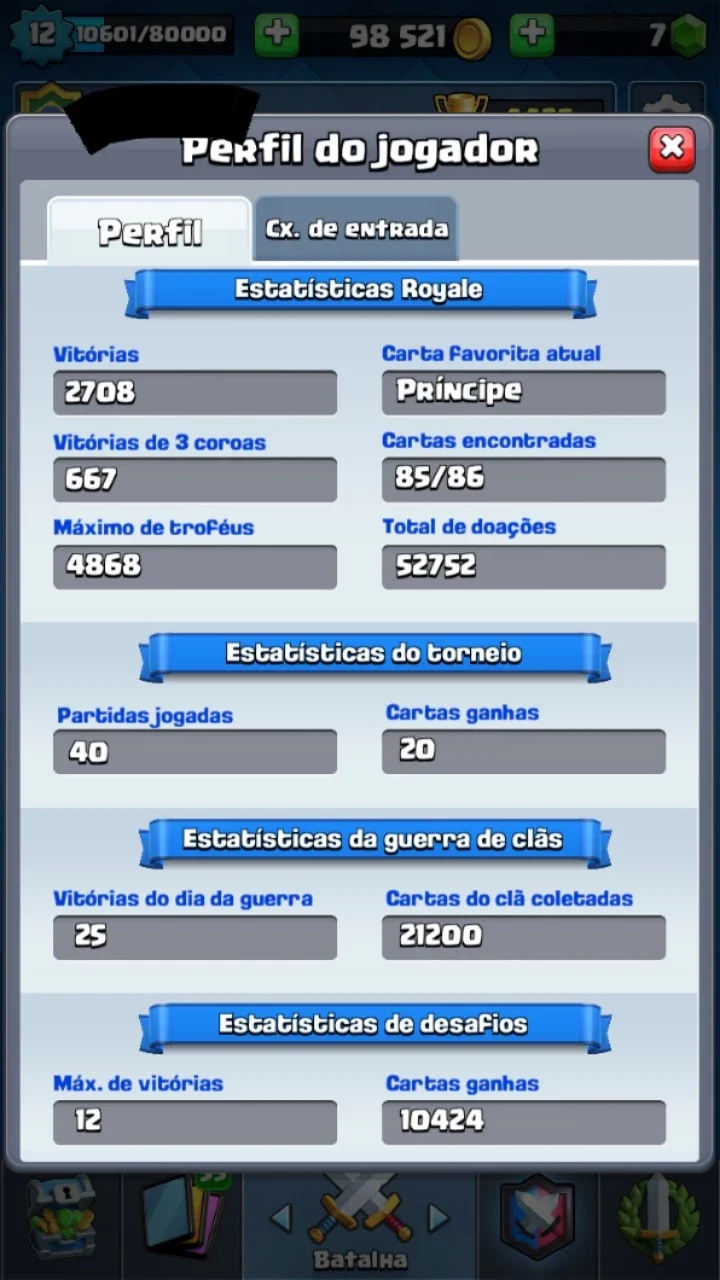Viewport: 720px width, 1280px height.
Task: Switch to the Cx. de entrada tab
Action: pos(356,229)
